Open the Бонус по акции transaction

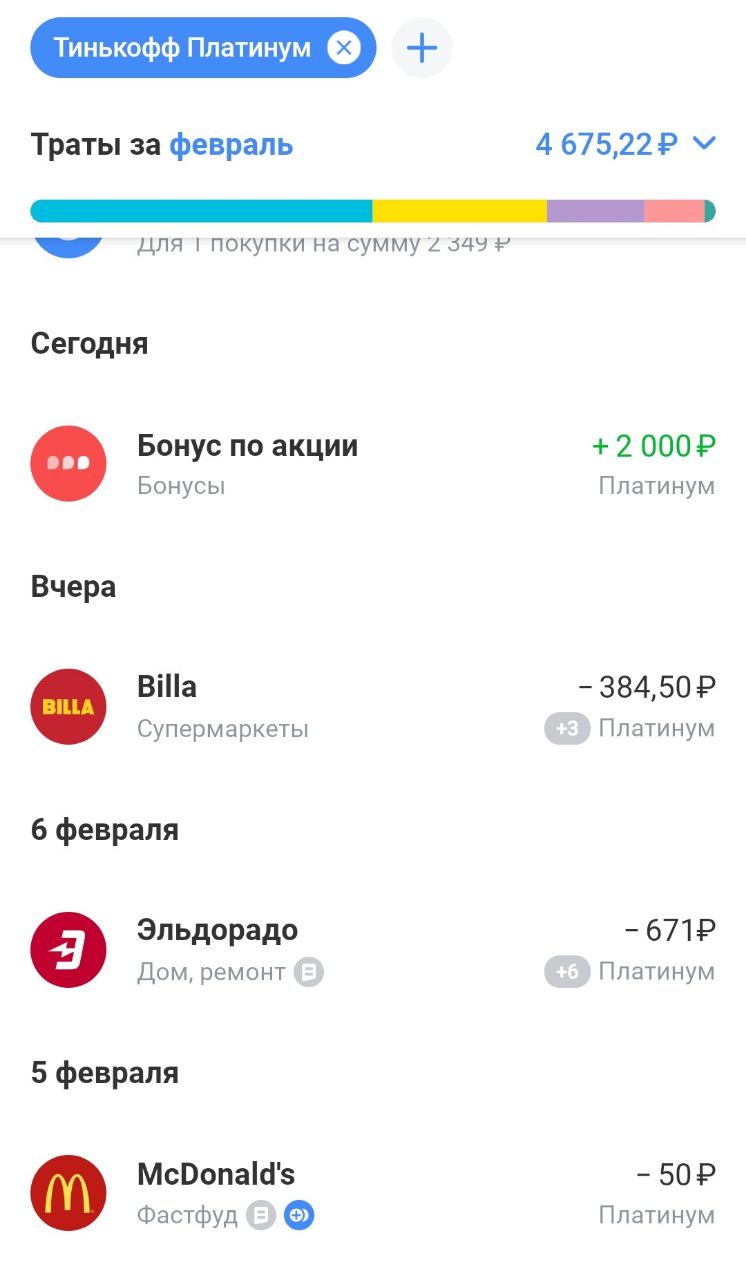point(373,464)
